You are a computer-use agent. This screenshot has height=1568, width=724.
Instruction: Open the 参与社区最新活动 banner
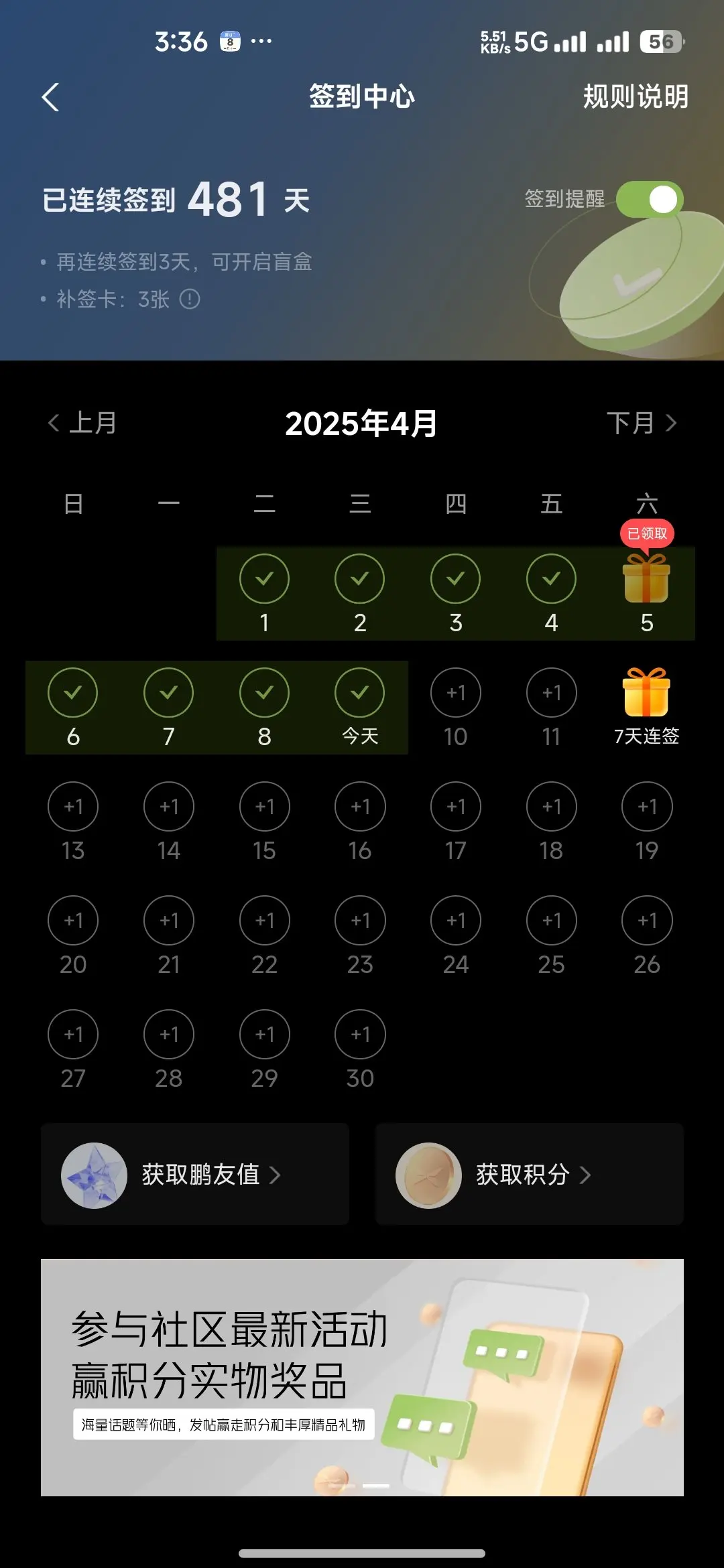[x=362, y=1377]
